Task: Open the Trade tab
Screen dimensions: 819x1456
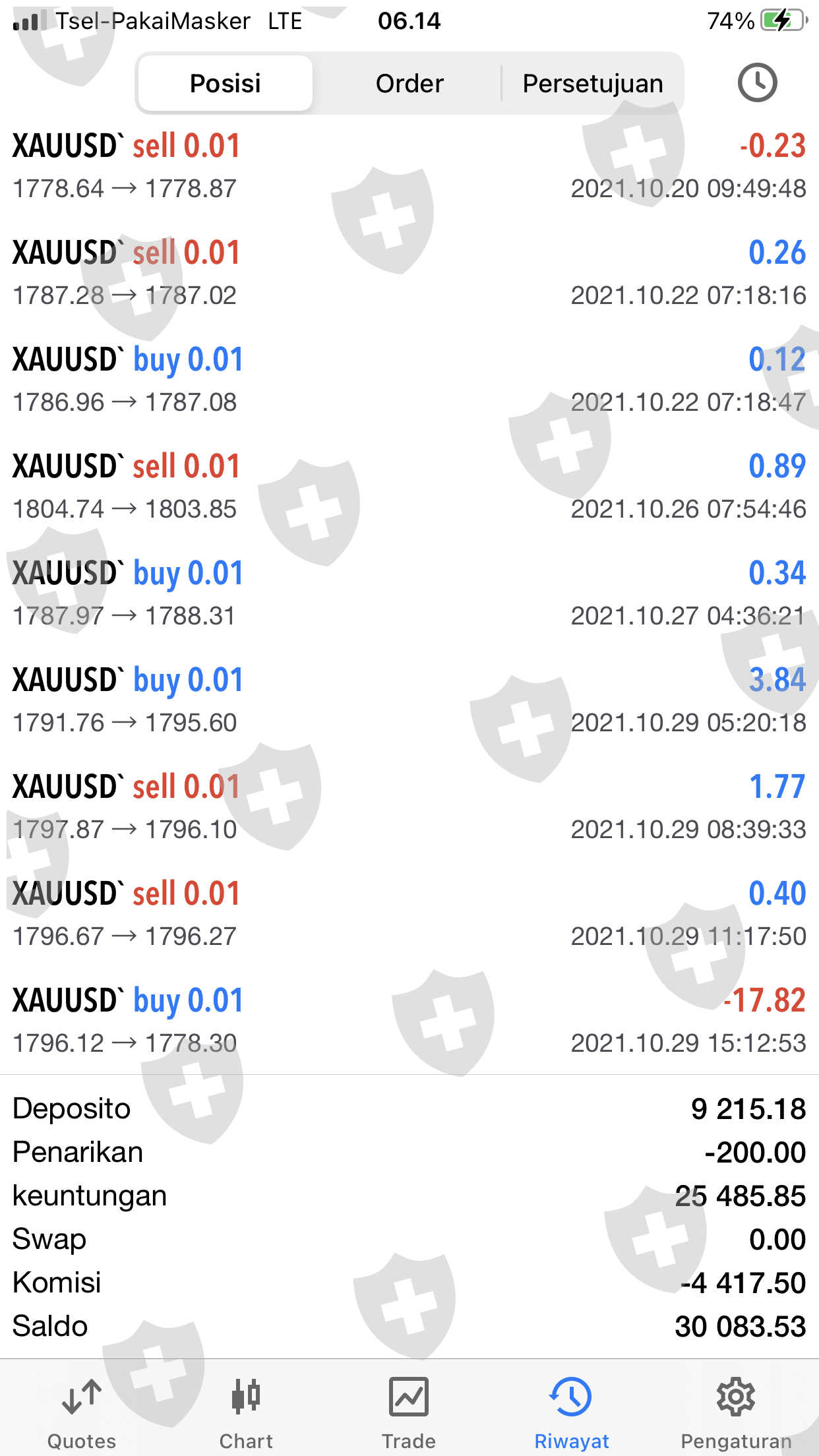Action: [409, 1412]
